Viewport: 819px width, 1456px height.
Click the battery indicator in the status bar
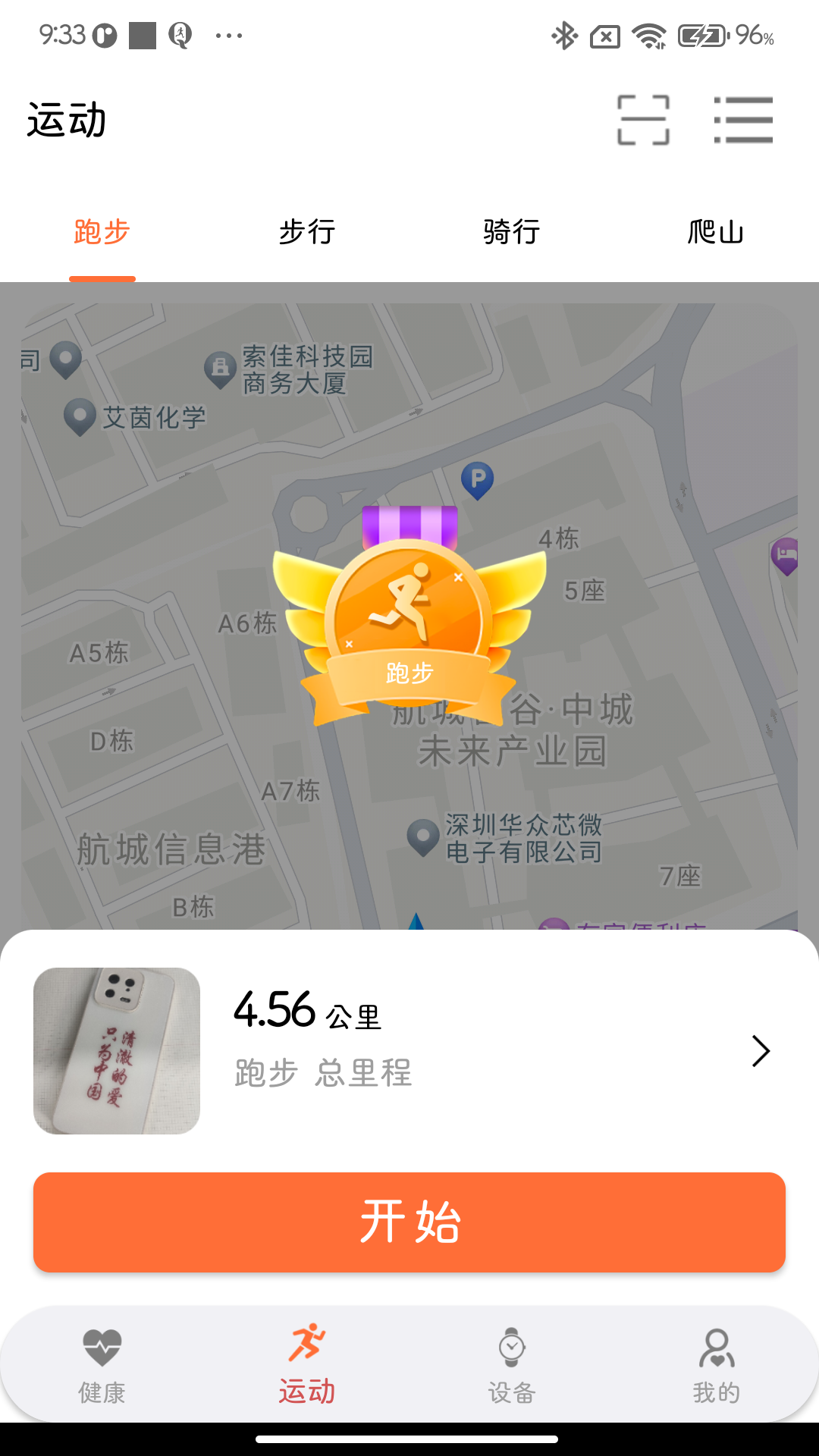pyautogui.click(x=701, y=33)
